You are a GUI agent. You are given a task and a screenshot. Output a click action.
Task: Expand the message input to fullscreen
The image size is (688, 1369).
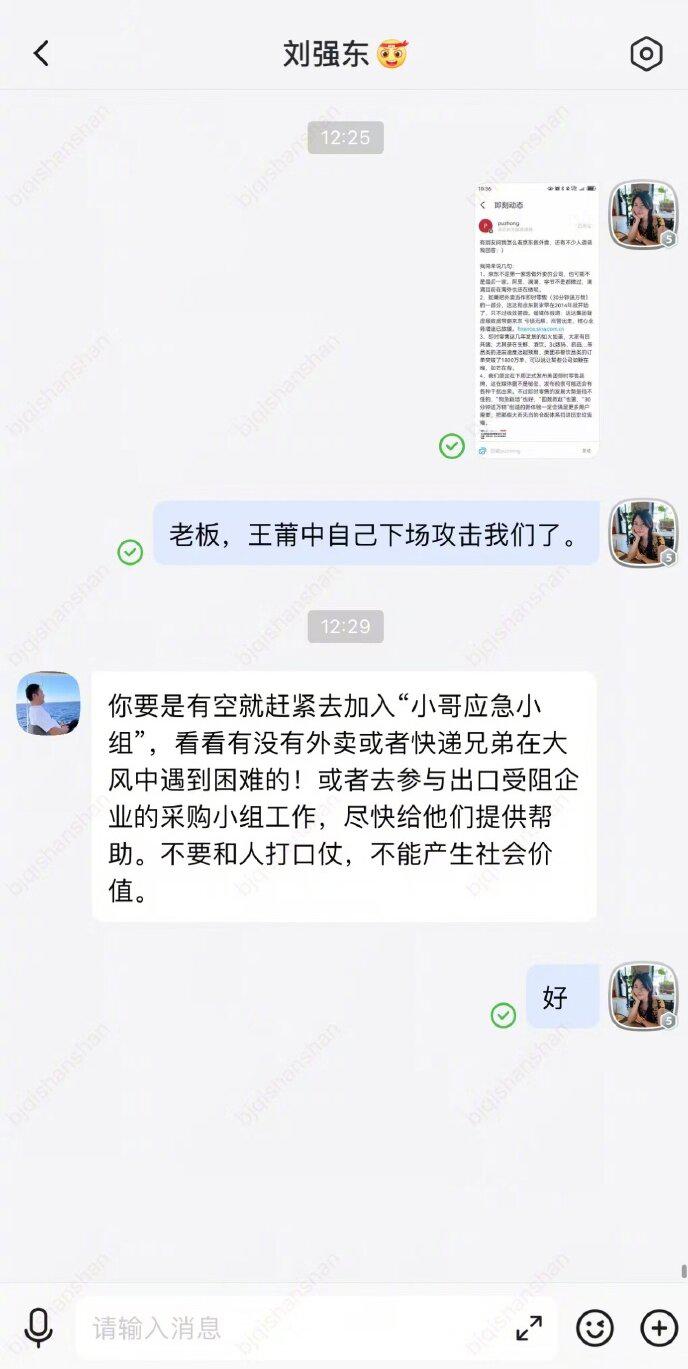coord(529,1328)
